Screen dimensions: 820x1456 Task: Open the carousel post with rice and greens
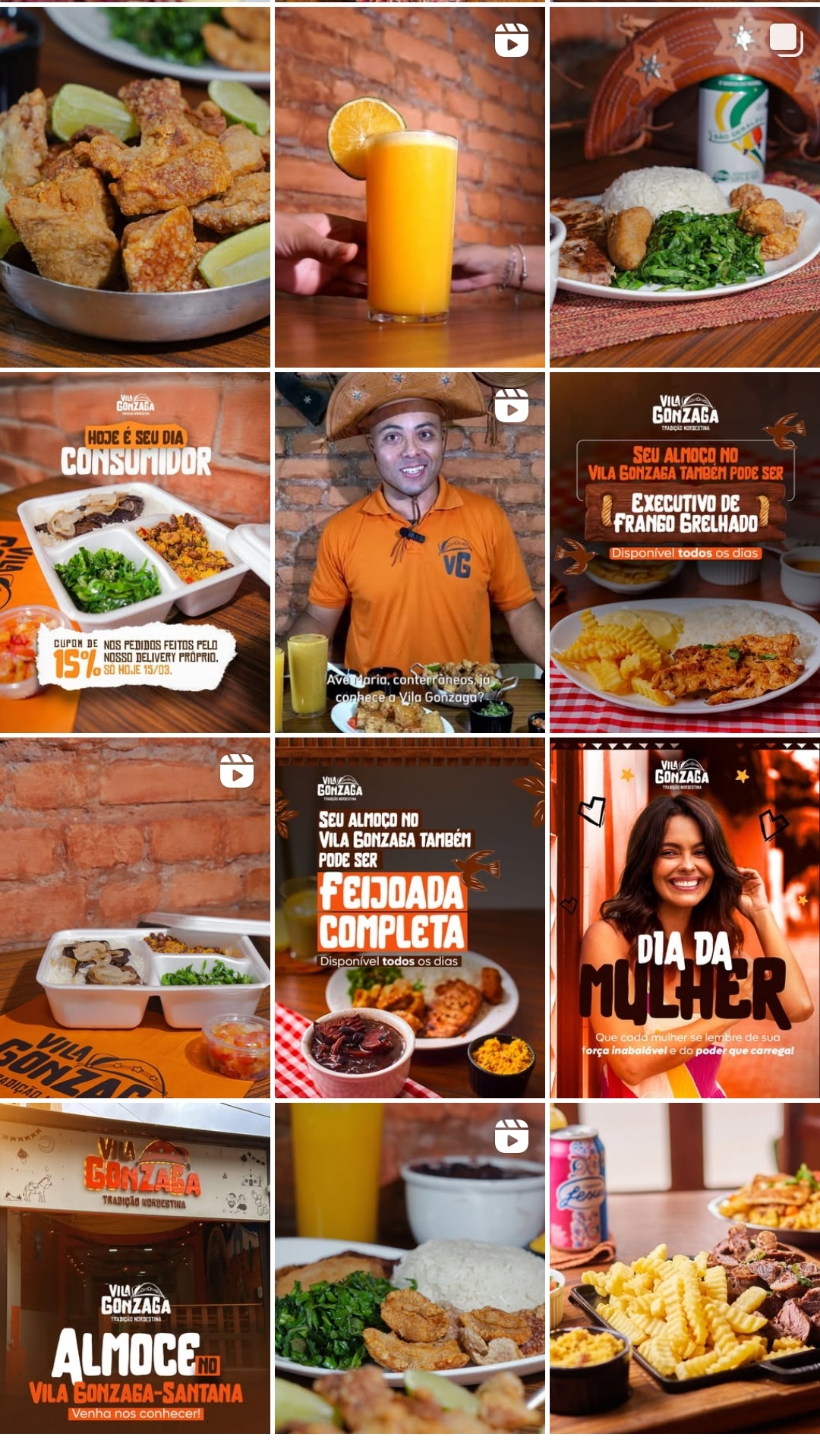tap(684, 187)
